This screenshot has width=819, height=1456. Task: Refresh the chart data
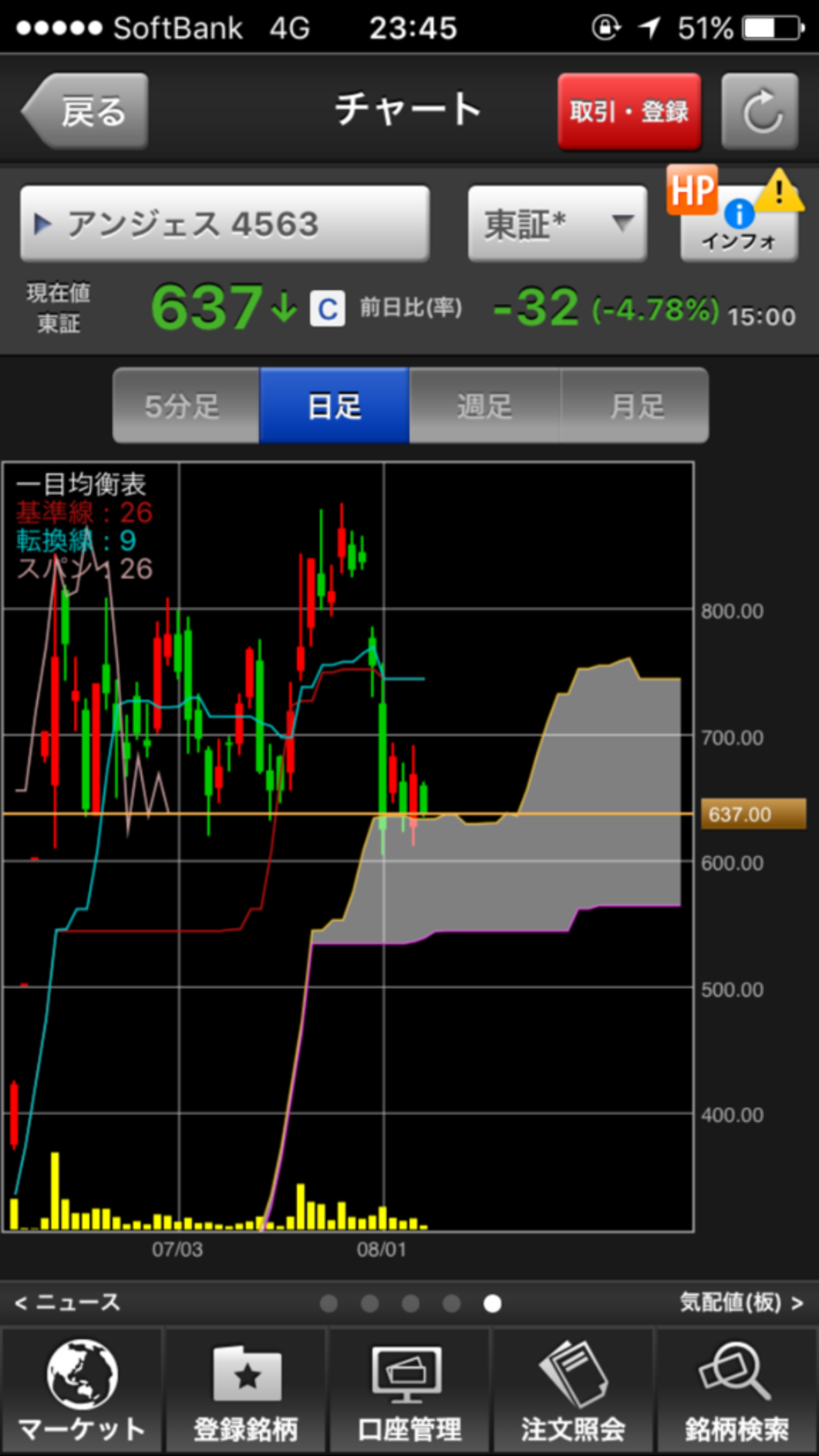pyautogui.click(x=760, y=112)
